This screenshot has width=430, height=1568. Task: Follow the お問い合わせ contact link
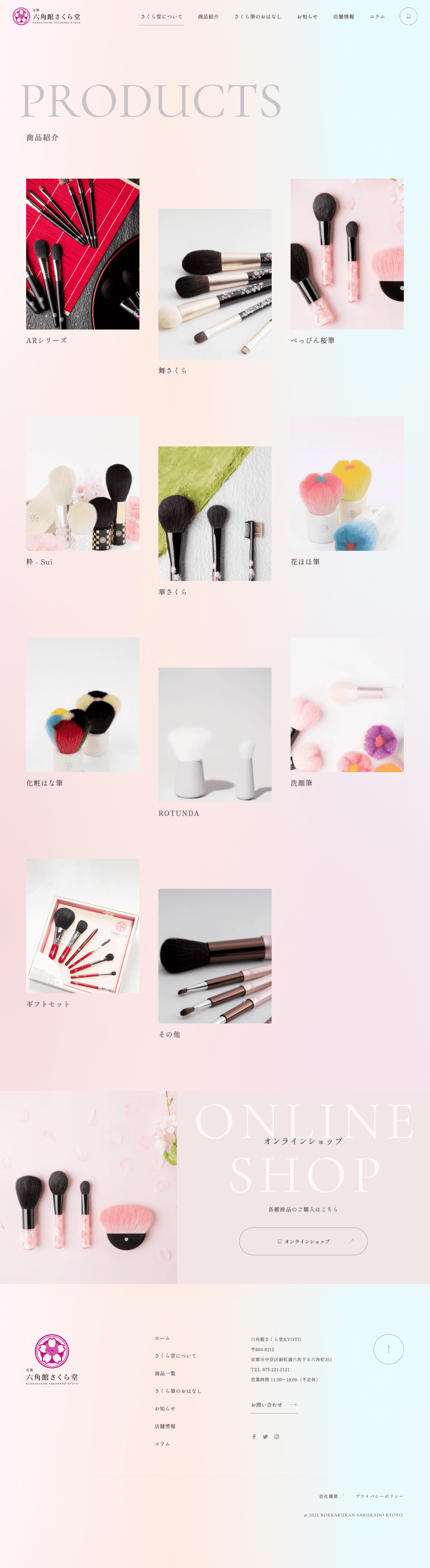(273, 1404)
